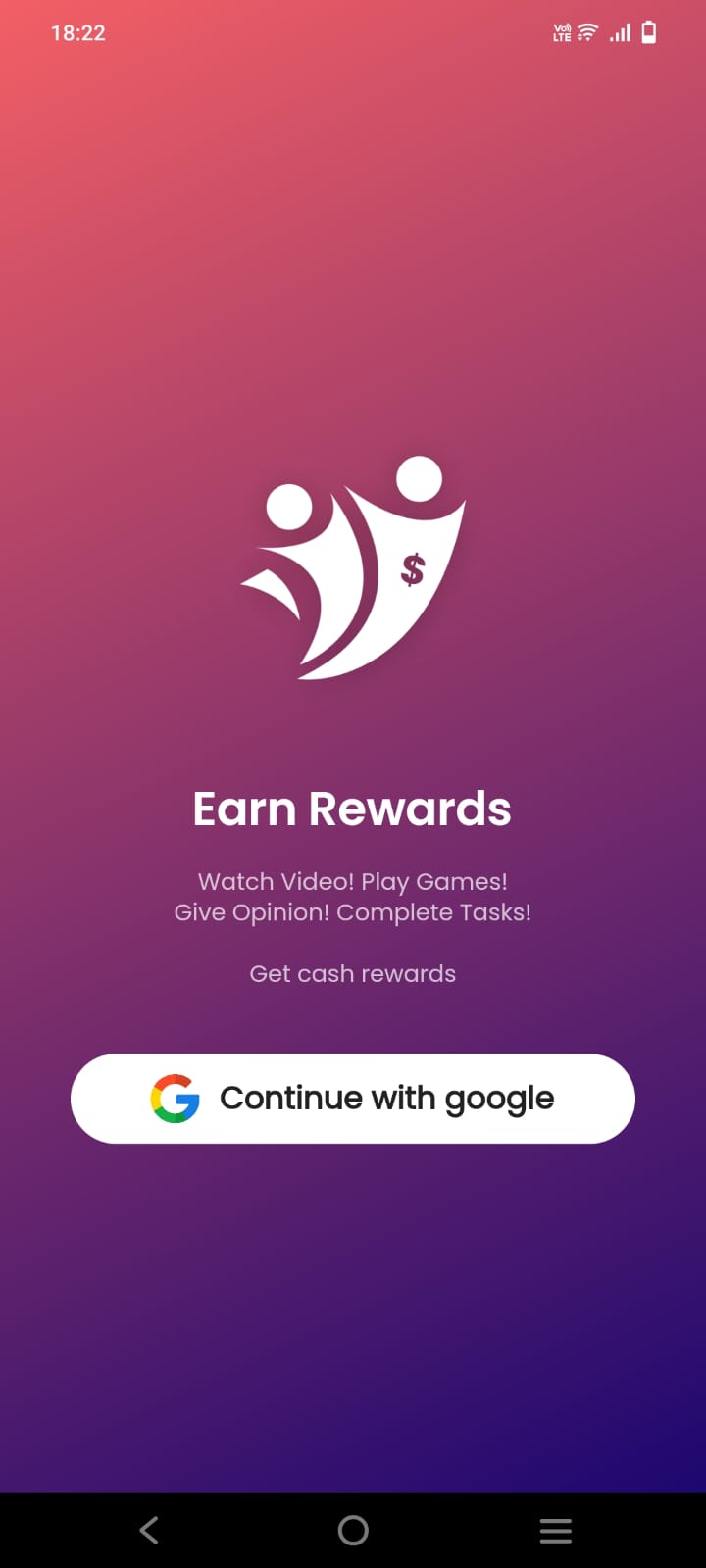Go back using system back arrow
This screenshot has width=706, height=1568.
(x=149, y=1530)
